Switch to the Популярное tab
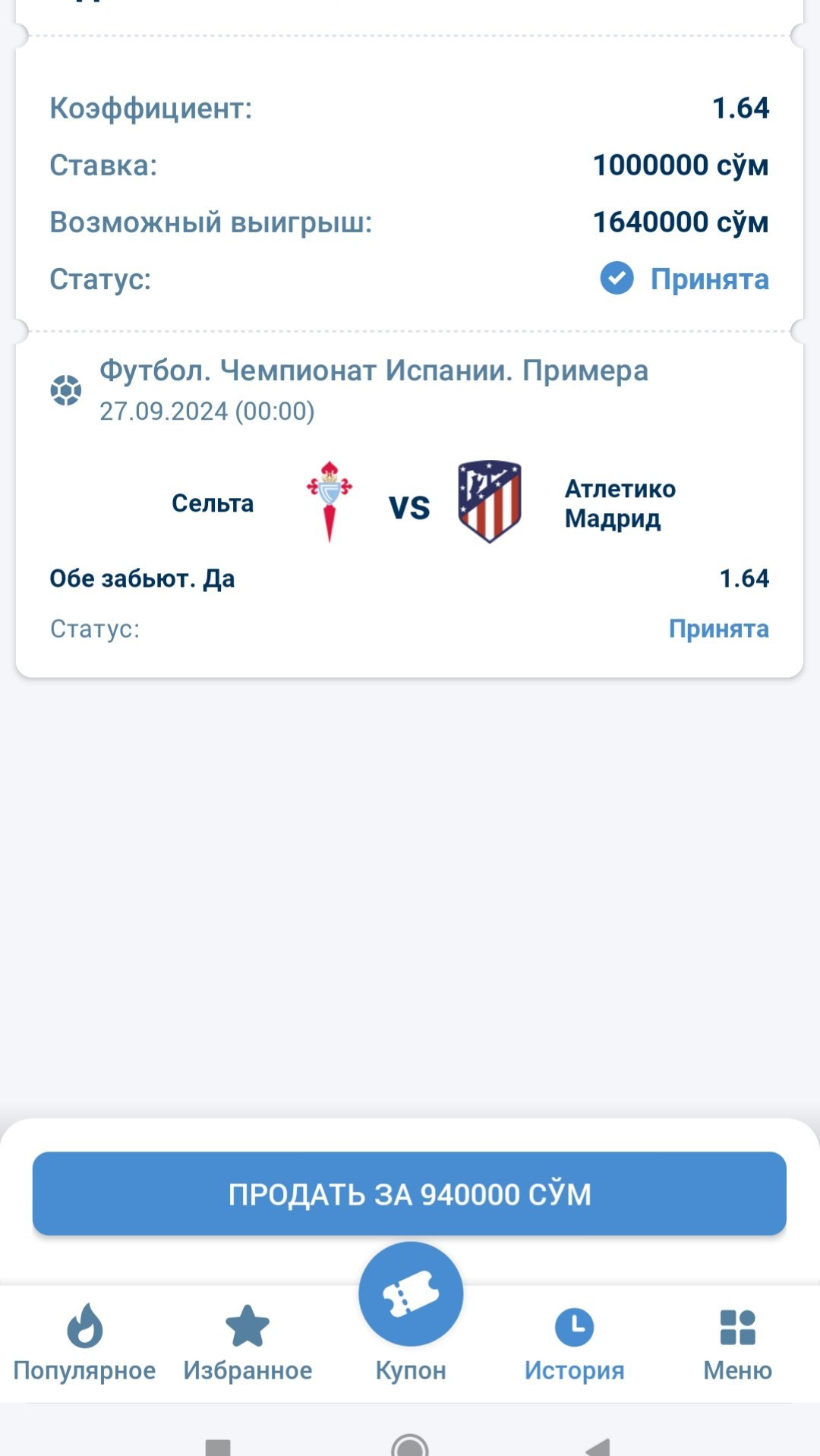This screenshot has width=820, height=1456. 84,1342
